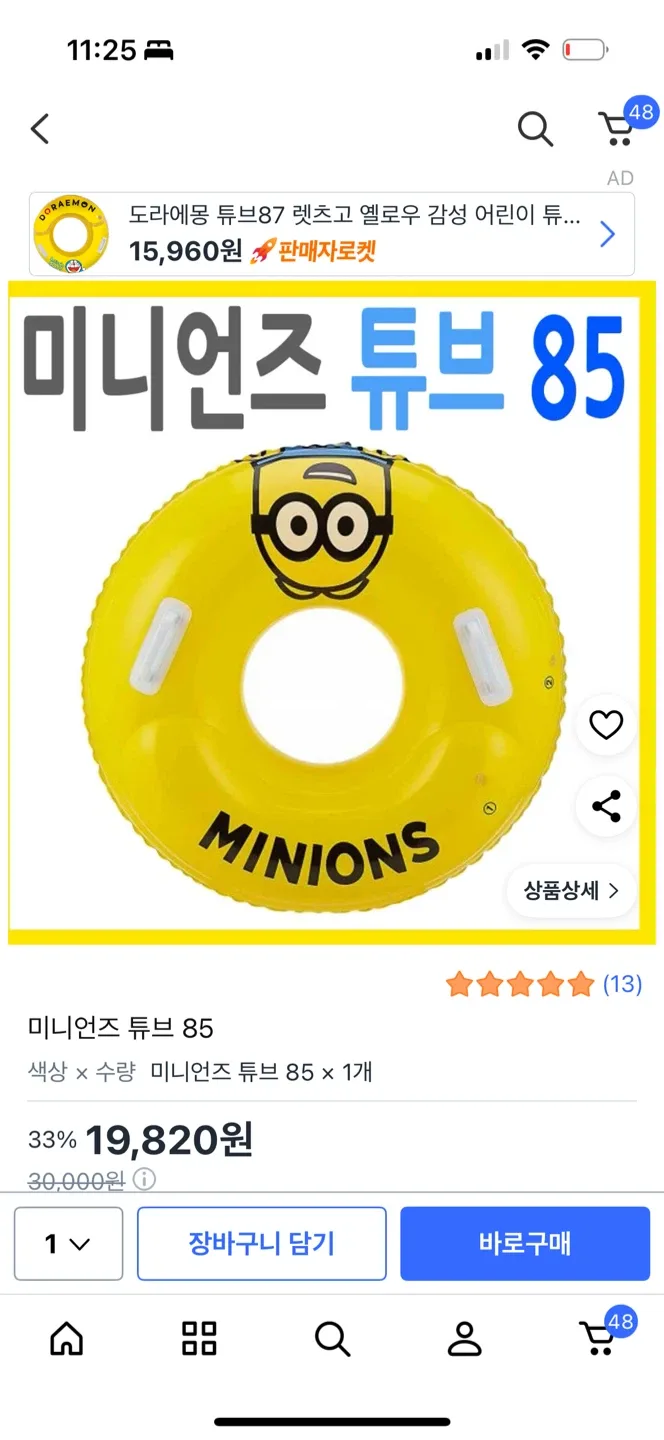Image resolution: width=664 pixels, height=1440 pixels.
Task: Share this Minions tube product
Action: coord(606,806)
